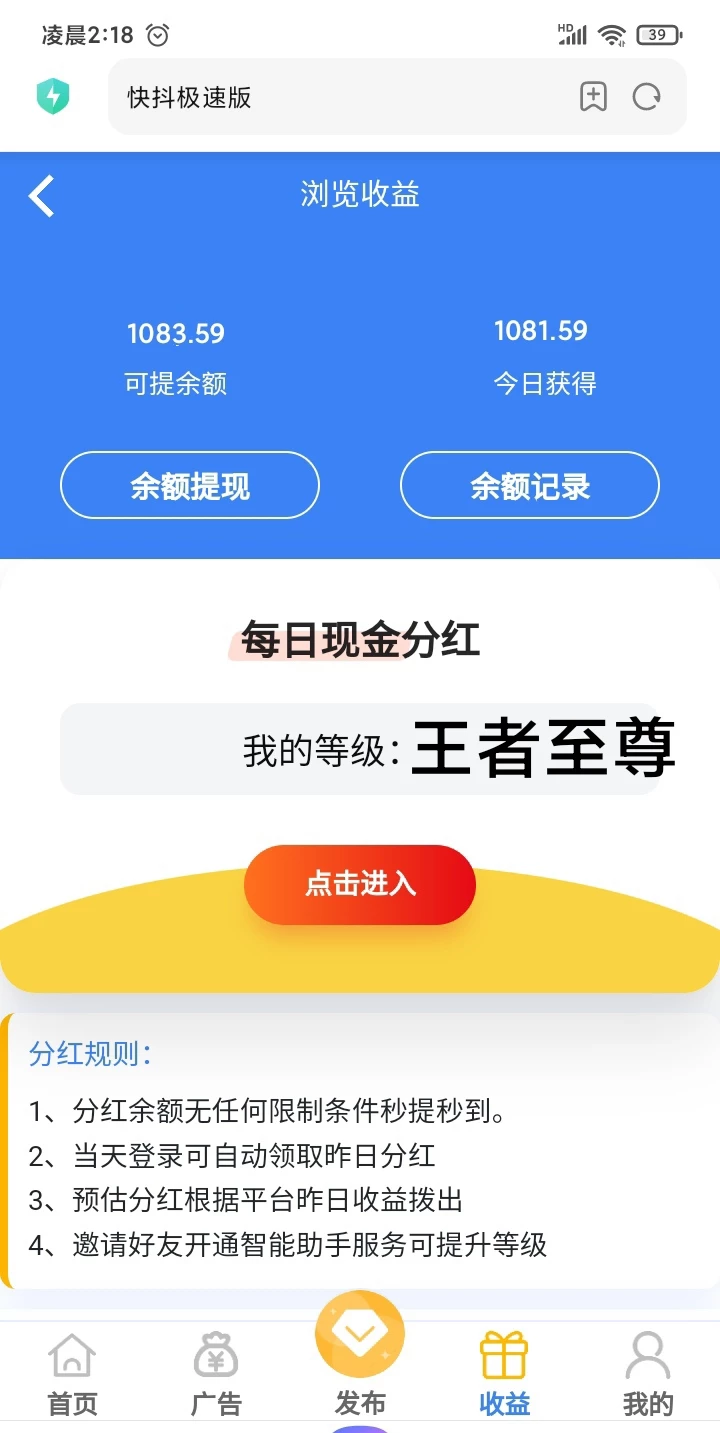This screenshot has height=1433, width=720.
Task: Open the green shield security icon
Action: tap(53, 97)
